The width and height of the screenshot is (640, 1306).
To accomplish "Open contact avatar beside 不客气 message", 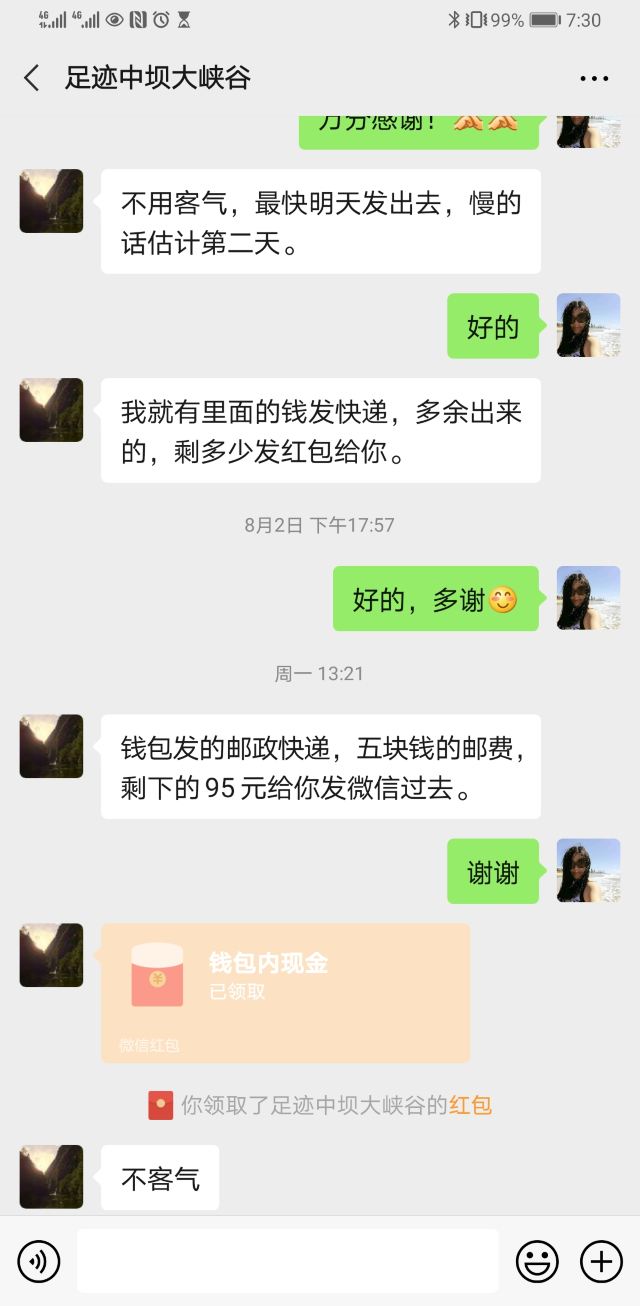I will (51, 1177).
